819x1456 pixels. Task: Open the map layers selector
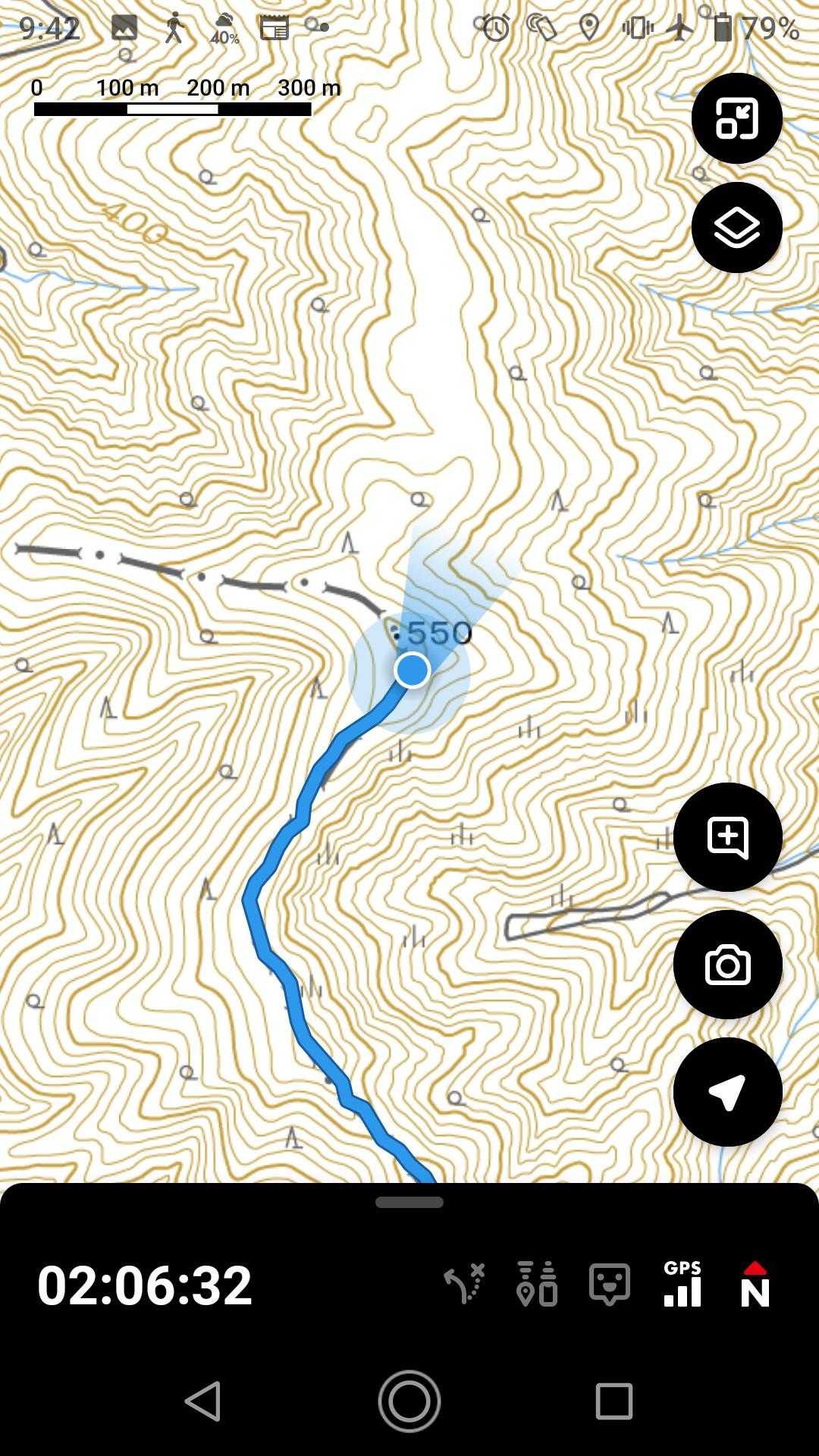(x=736, y=227)
